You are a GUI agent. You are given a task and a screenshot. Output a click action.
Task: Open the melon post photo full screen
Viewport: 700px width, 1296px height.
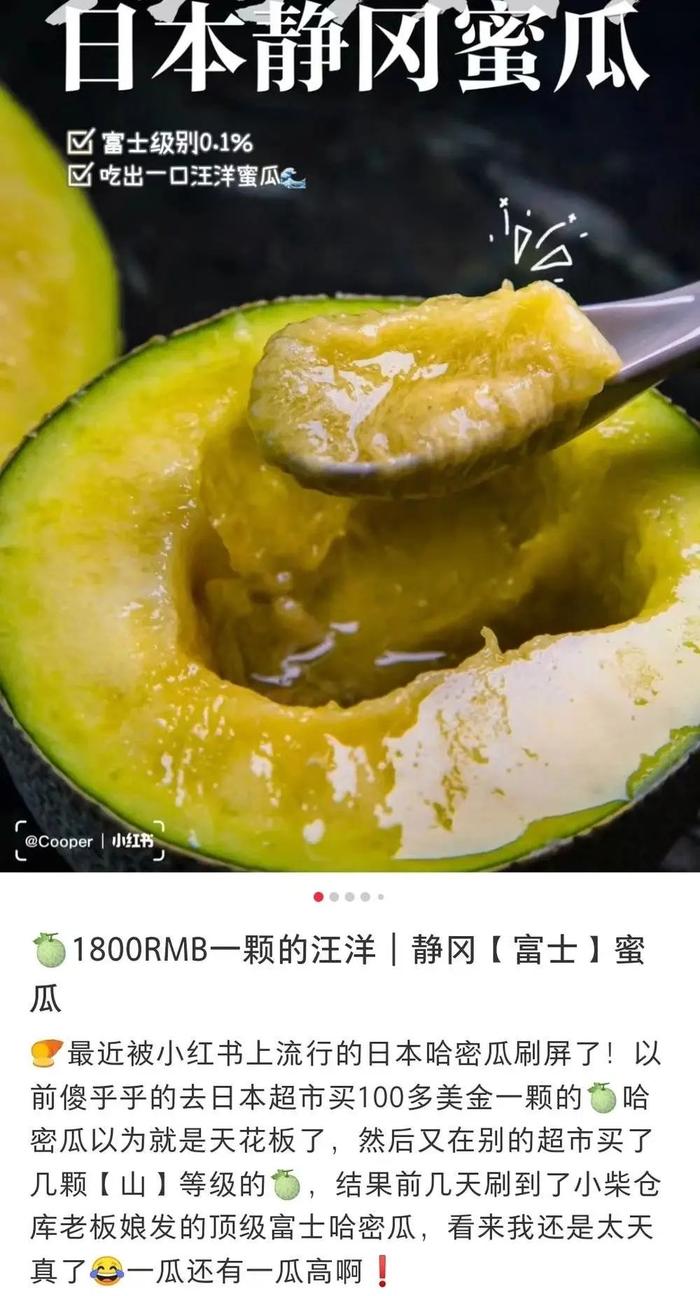point(350,435)
